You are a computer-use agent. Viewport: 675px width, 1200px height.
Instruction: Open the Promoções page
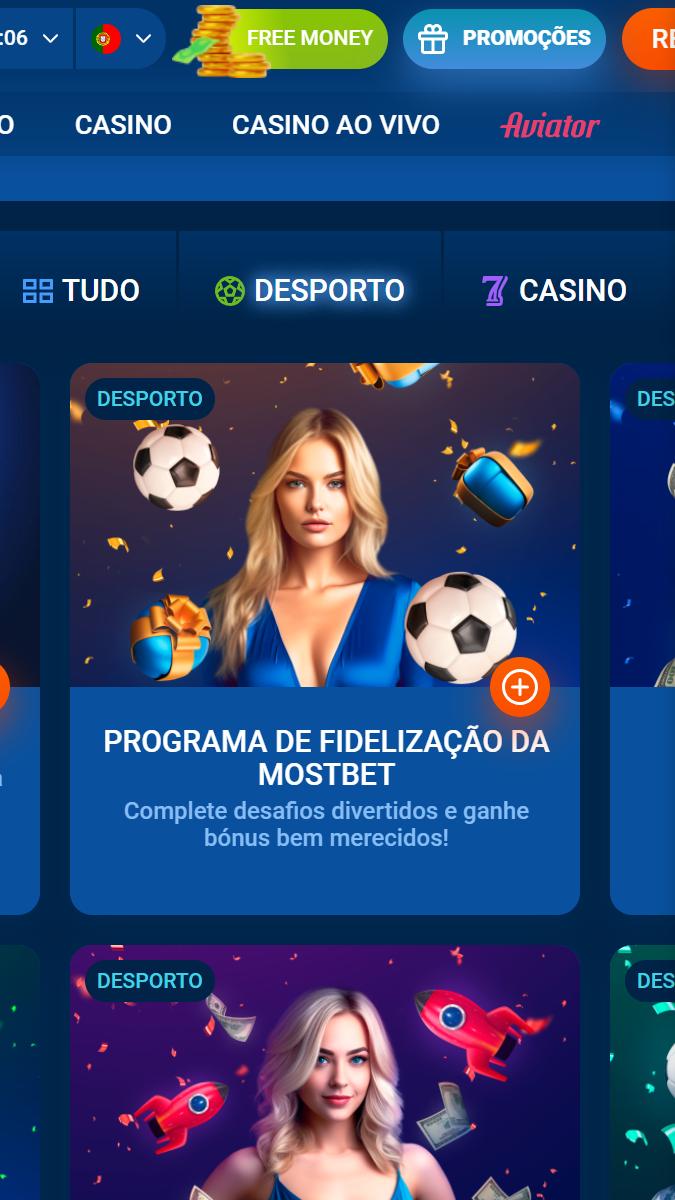coord(505,39)
